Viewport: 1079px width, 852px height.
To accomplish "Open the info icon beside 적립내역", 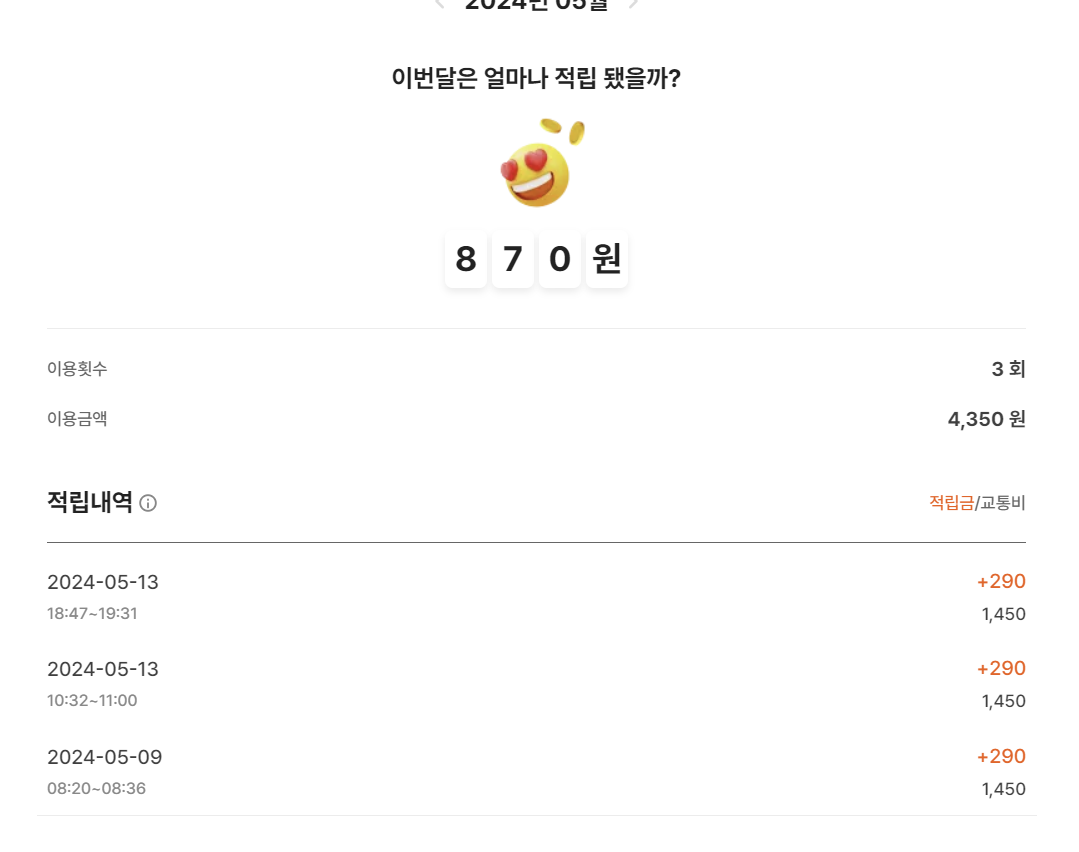I will click(x=148, y=503).
